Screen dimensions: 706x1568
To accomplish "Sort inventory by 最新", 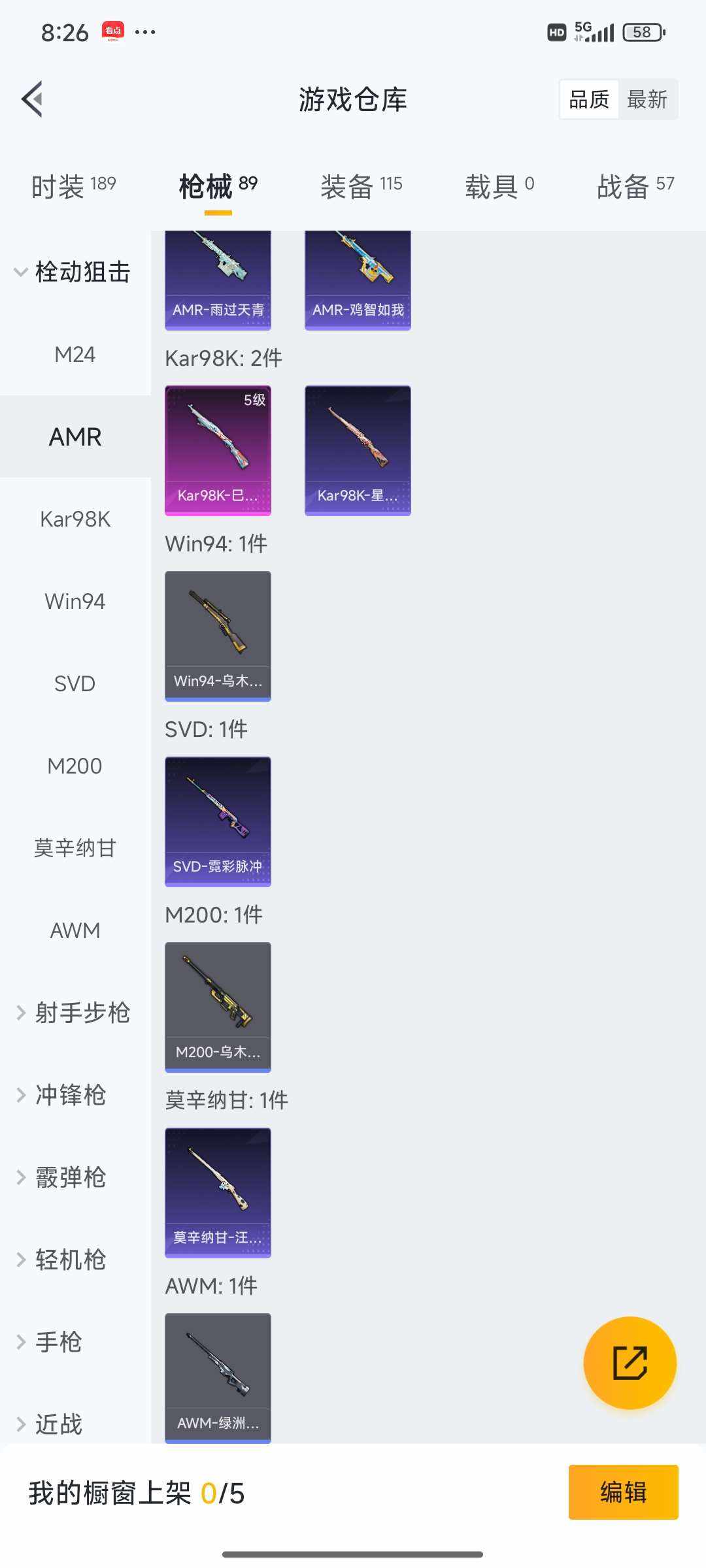I will 648,99.
